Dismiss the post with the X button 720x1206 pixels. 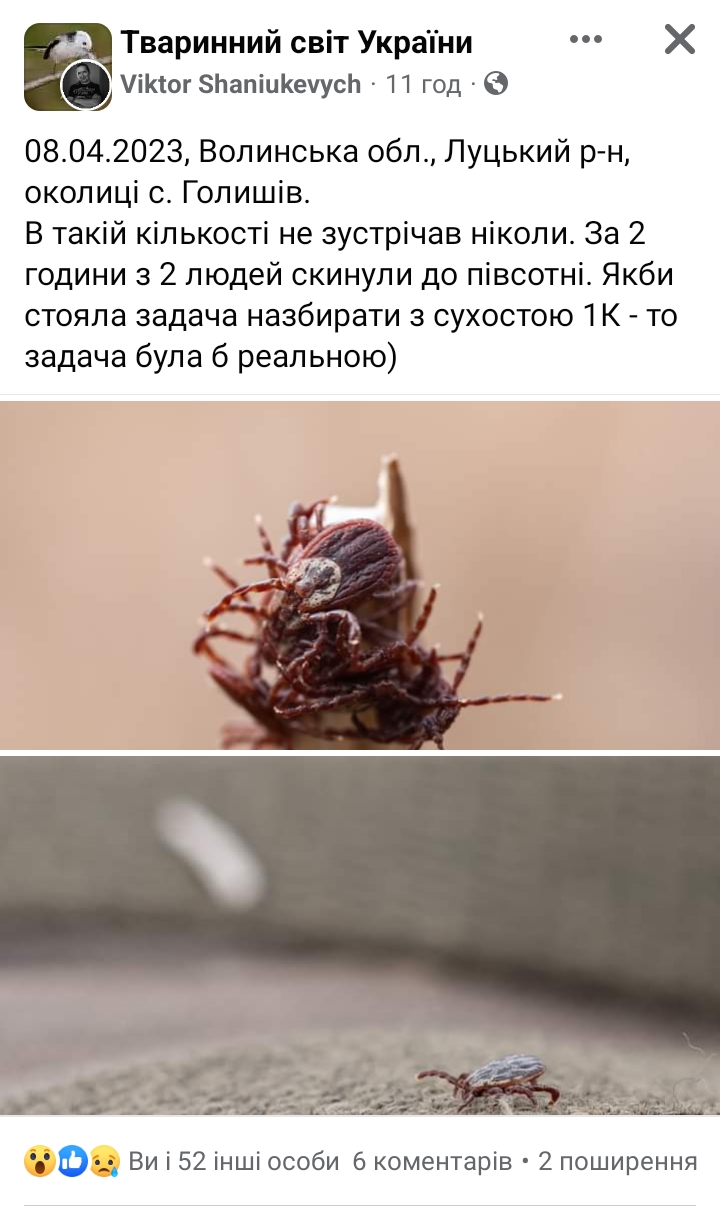click(680, 40)
